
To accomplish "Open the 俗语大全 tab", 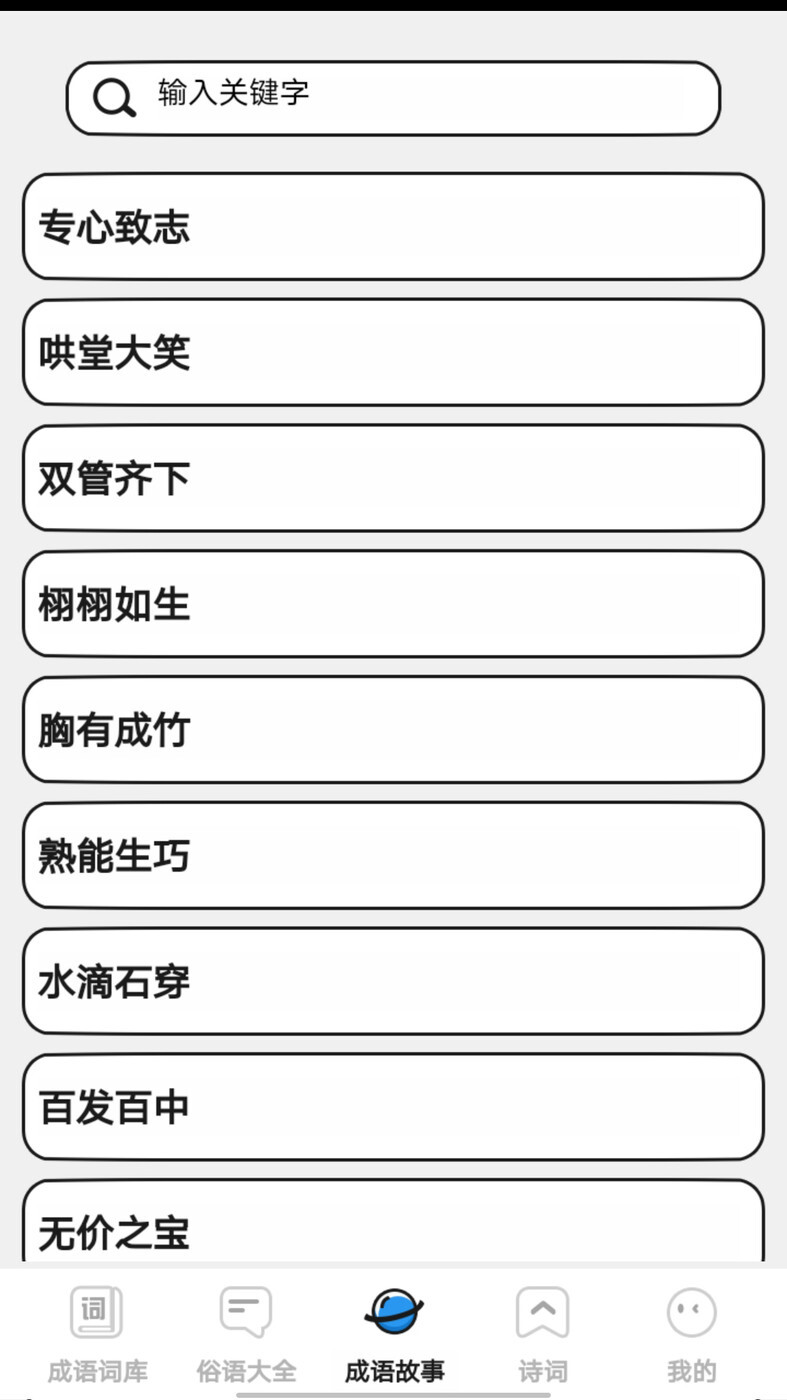I will (244, 1340).
